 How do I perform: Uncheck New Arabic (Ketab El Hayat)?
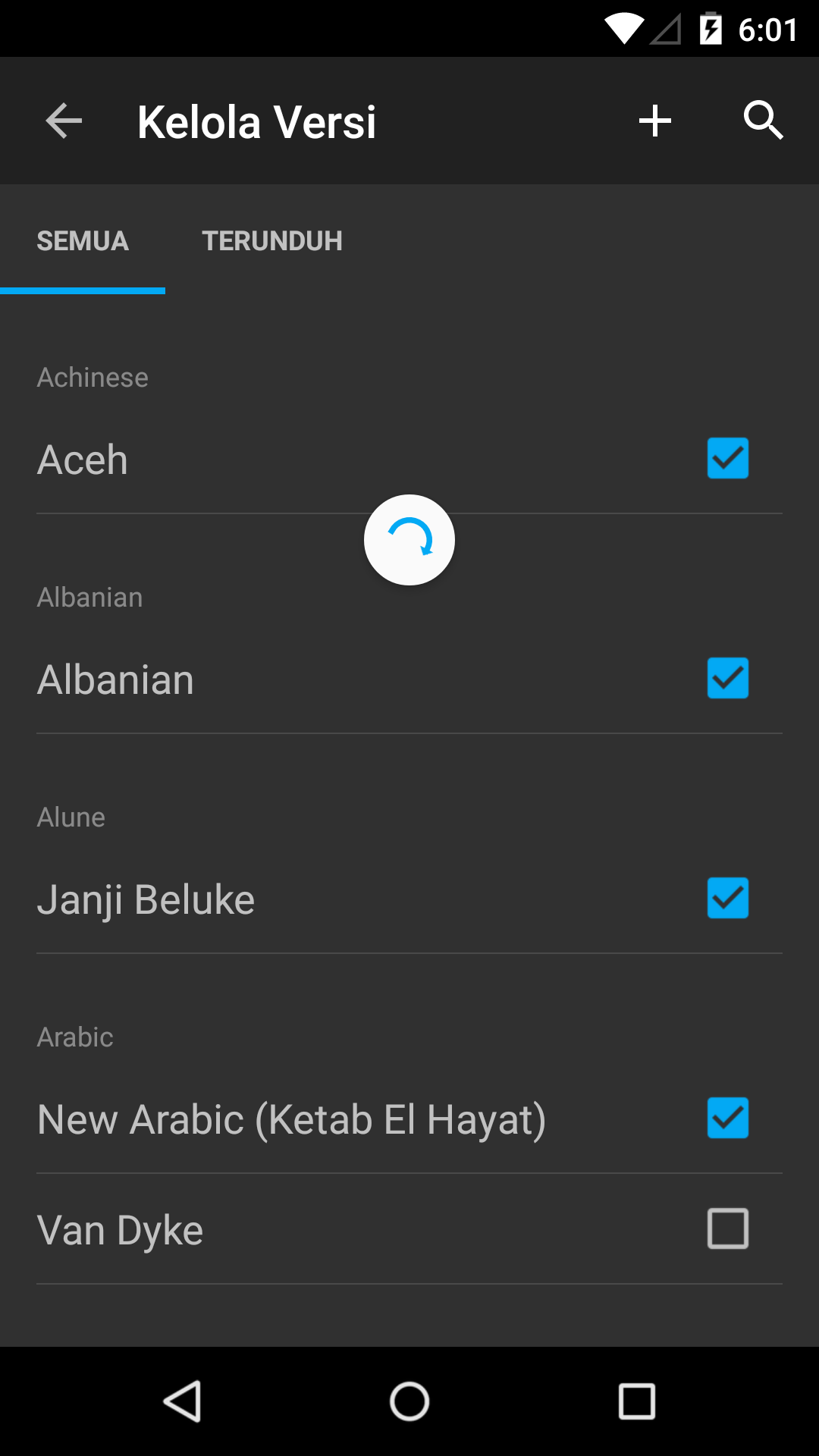tap(728, 1118)
